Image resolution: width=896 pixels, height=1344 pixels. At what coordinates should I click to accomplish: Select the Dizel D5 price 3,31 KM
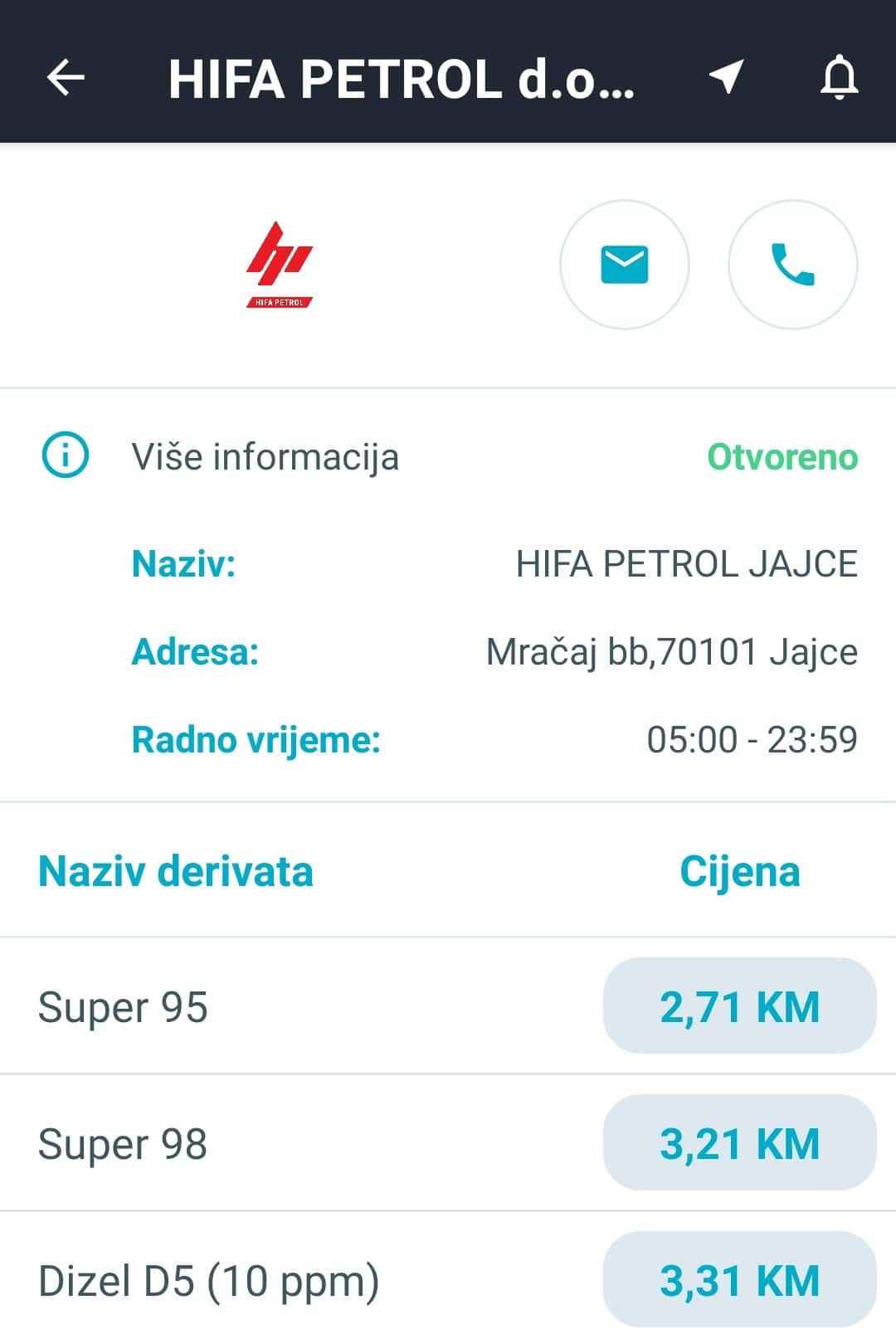pos(739,1279)
